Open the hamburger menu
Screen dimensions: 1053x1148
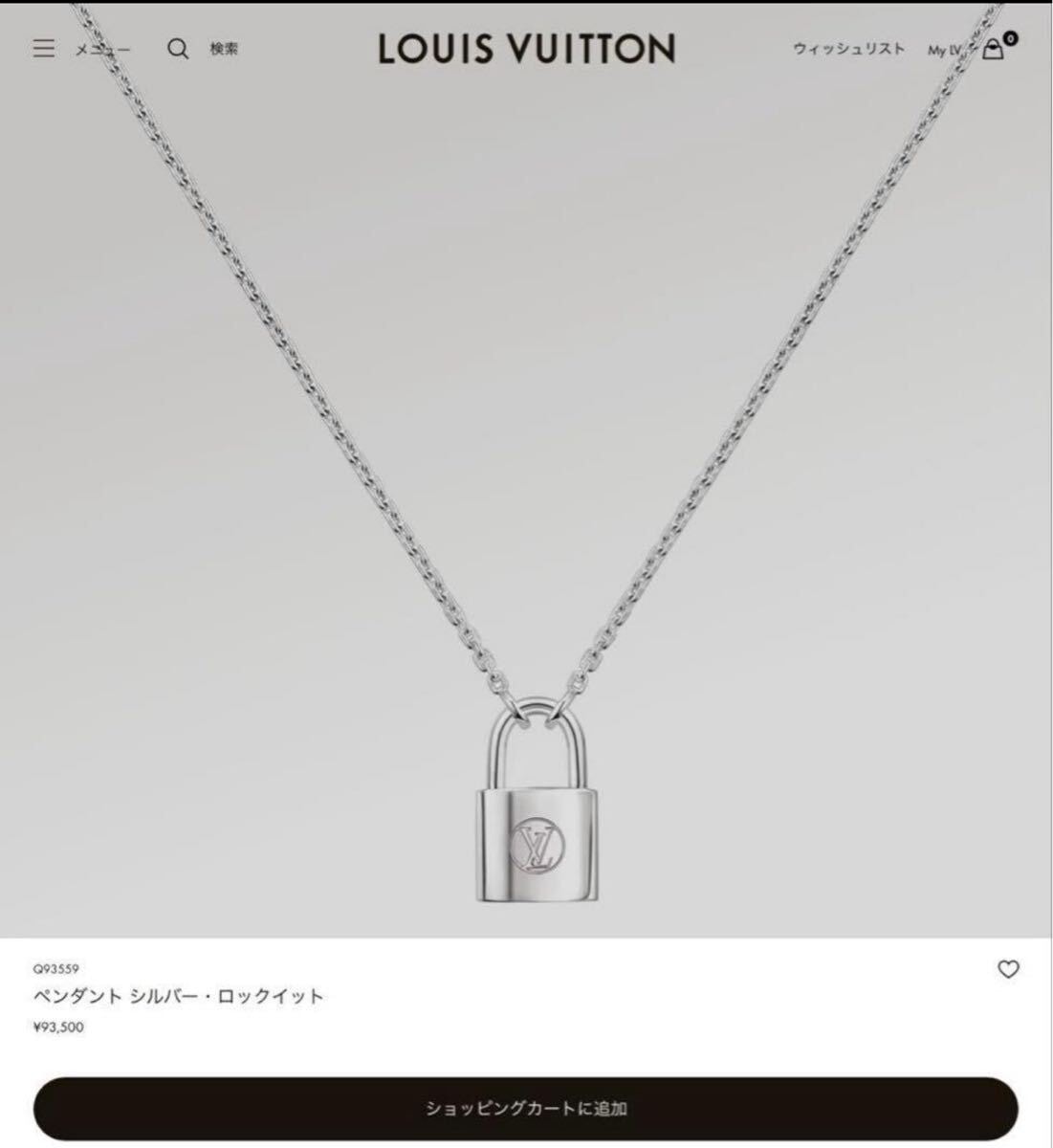[x=44, y=49]
